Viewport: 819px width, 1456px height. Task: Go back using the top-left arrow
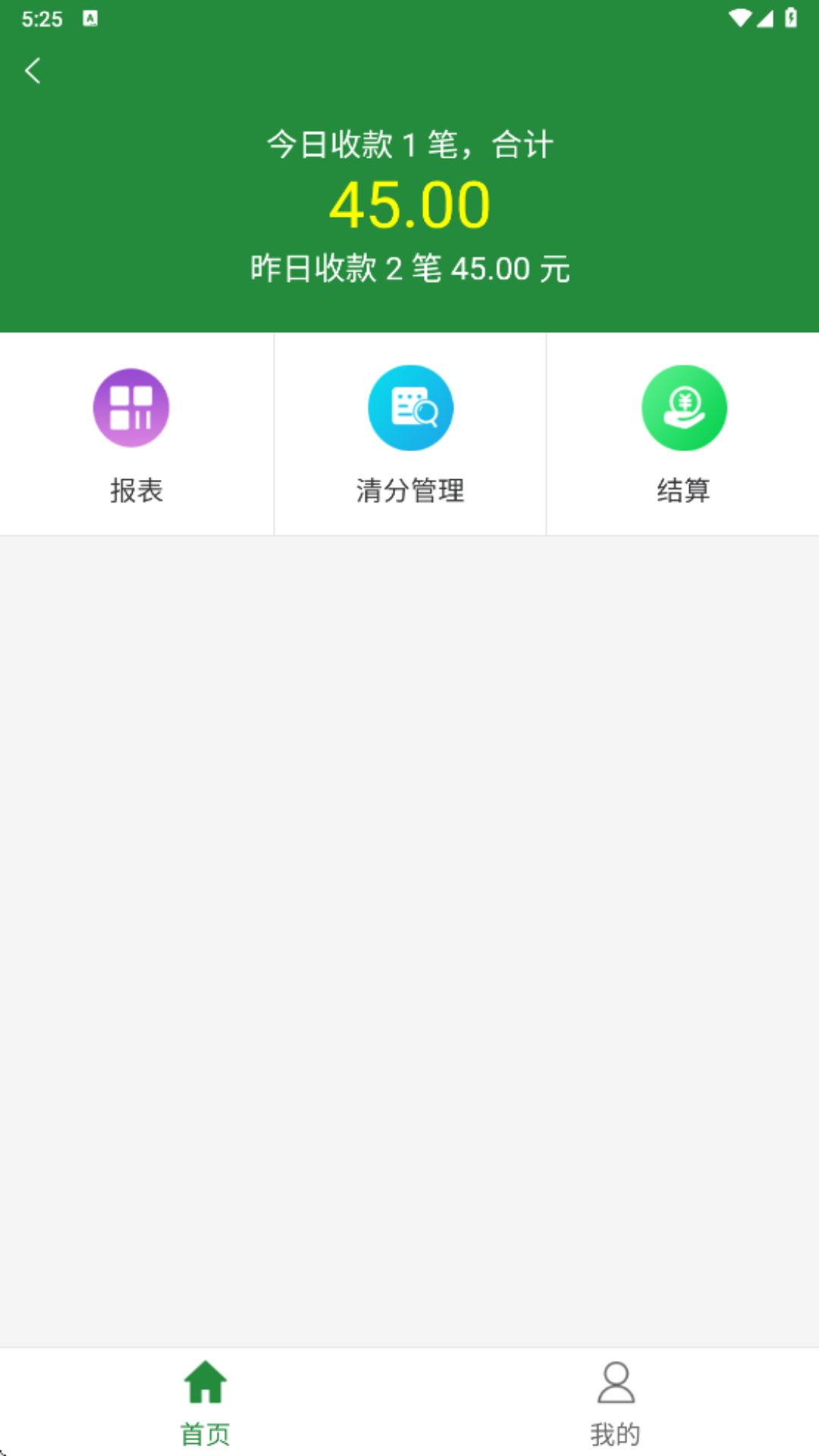33,71
